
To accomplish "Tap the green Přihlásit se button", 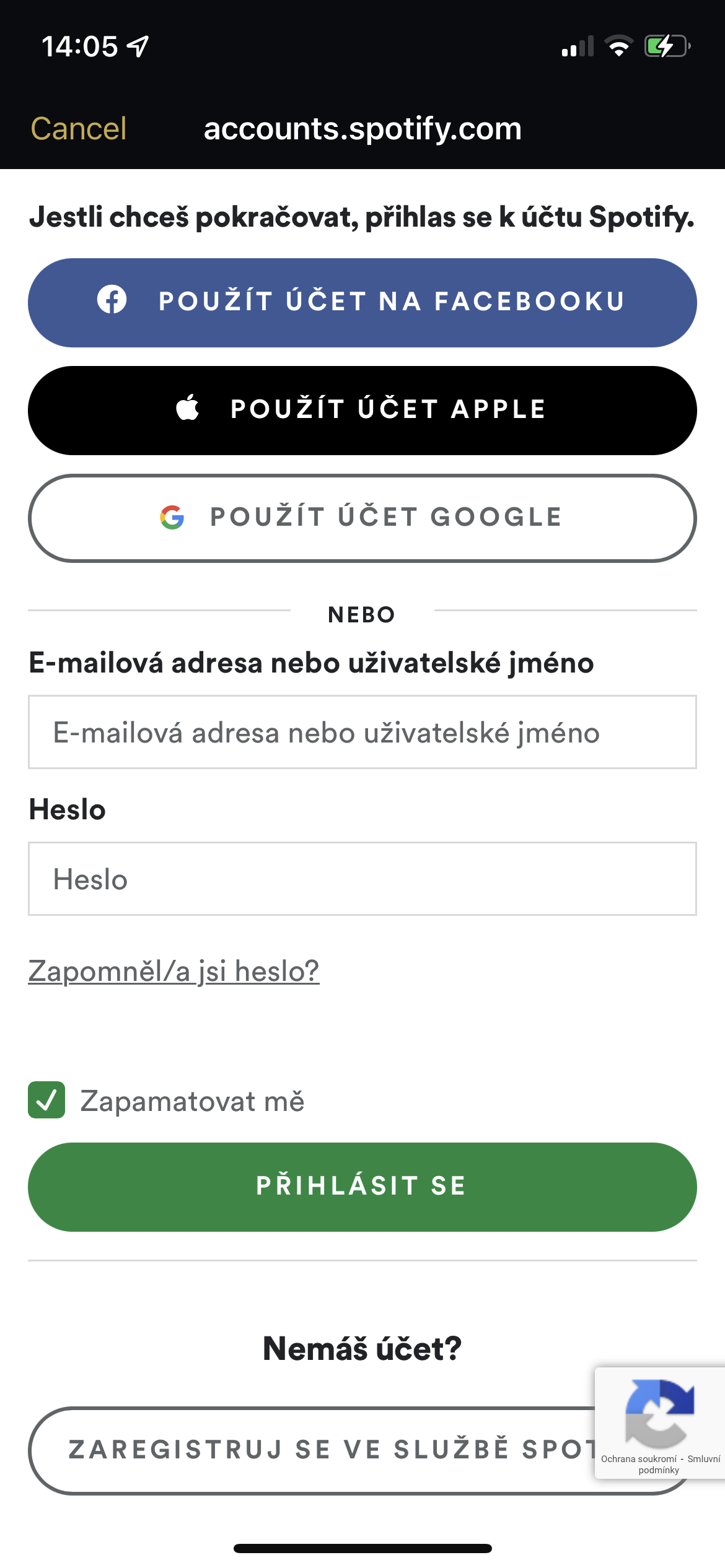I will coord(362,1187).
